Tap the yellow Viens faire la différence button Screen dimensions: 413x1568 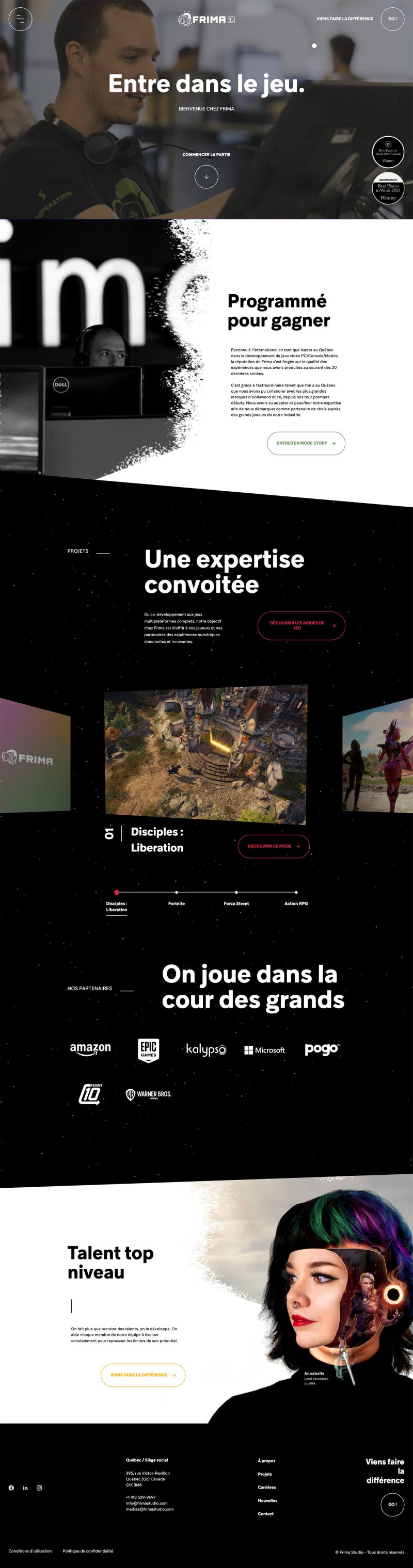click(x=142, y=1375)
